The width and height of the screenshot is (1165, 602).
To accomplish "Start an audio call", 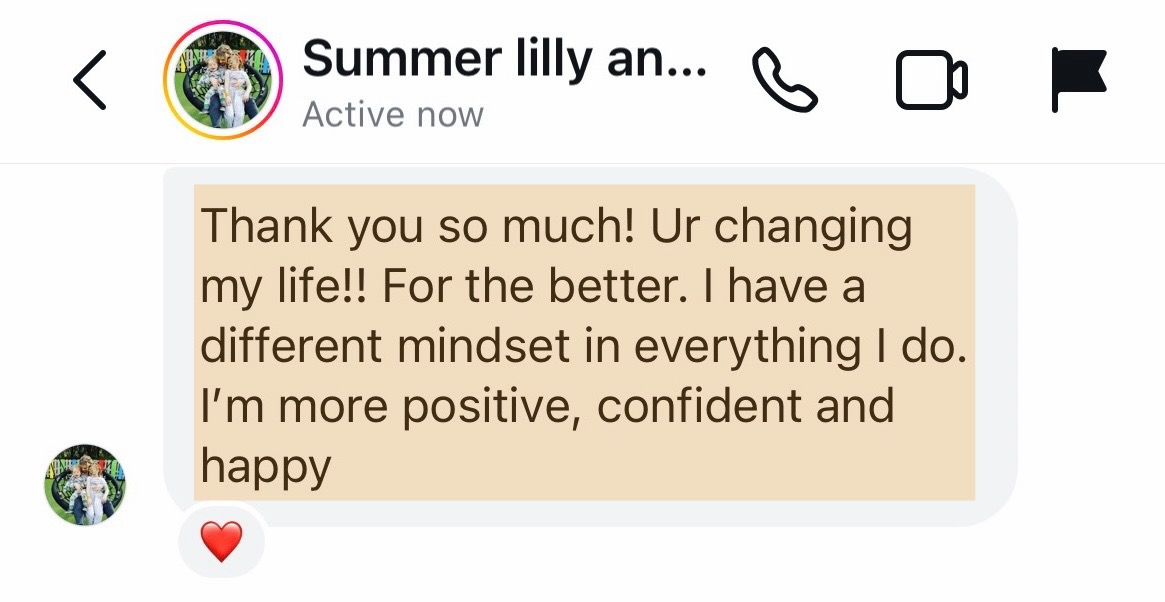I will pyautogui.click(x=784, y=82).
